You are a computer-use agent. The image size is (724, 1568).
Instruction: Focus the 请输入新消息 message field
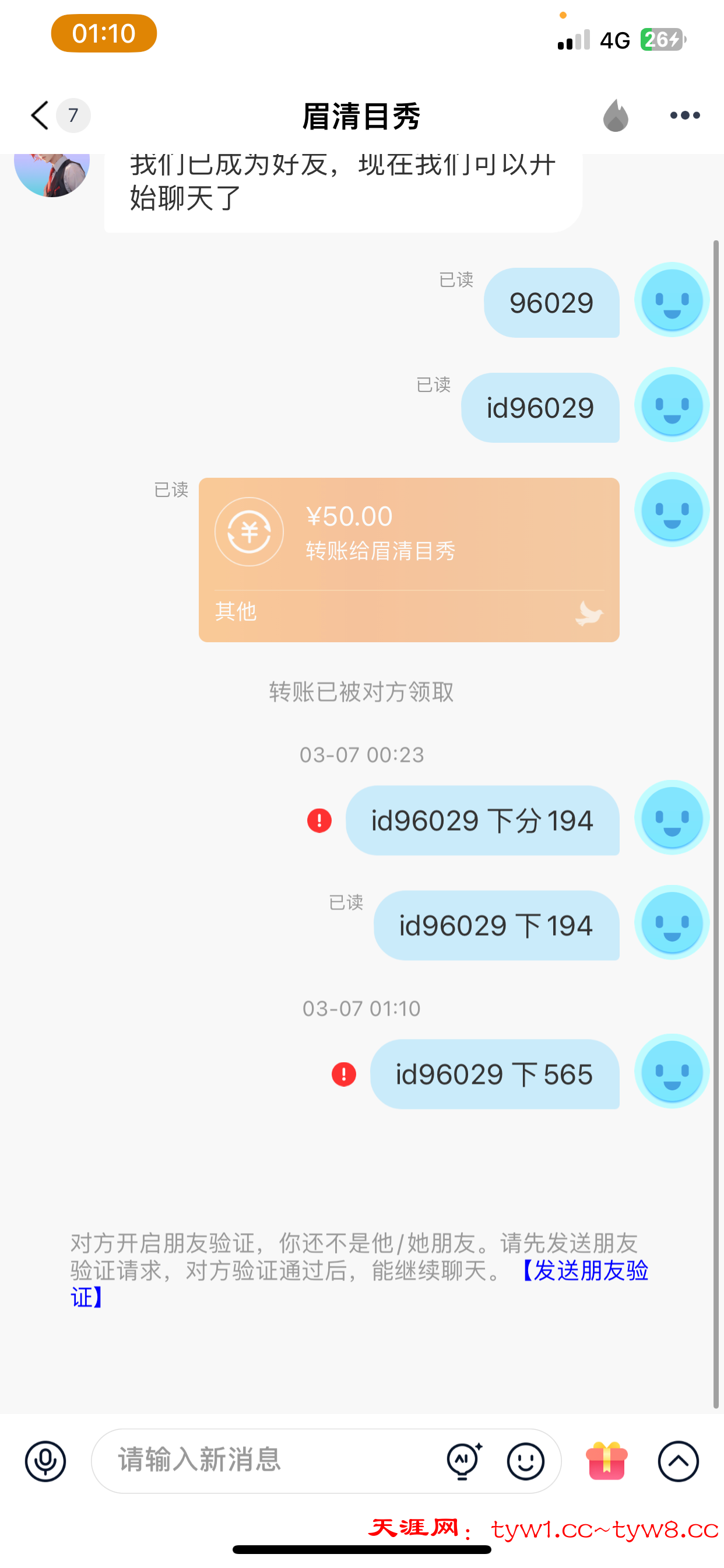pyautogui.click(x=268, y=1460)
